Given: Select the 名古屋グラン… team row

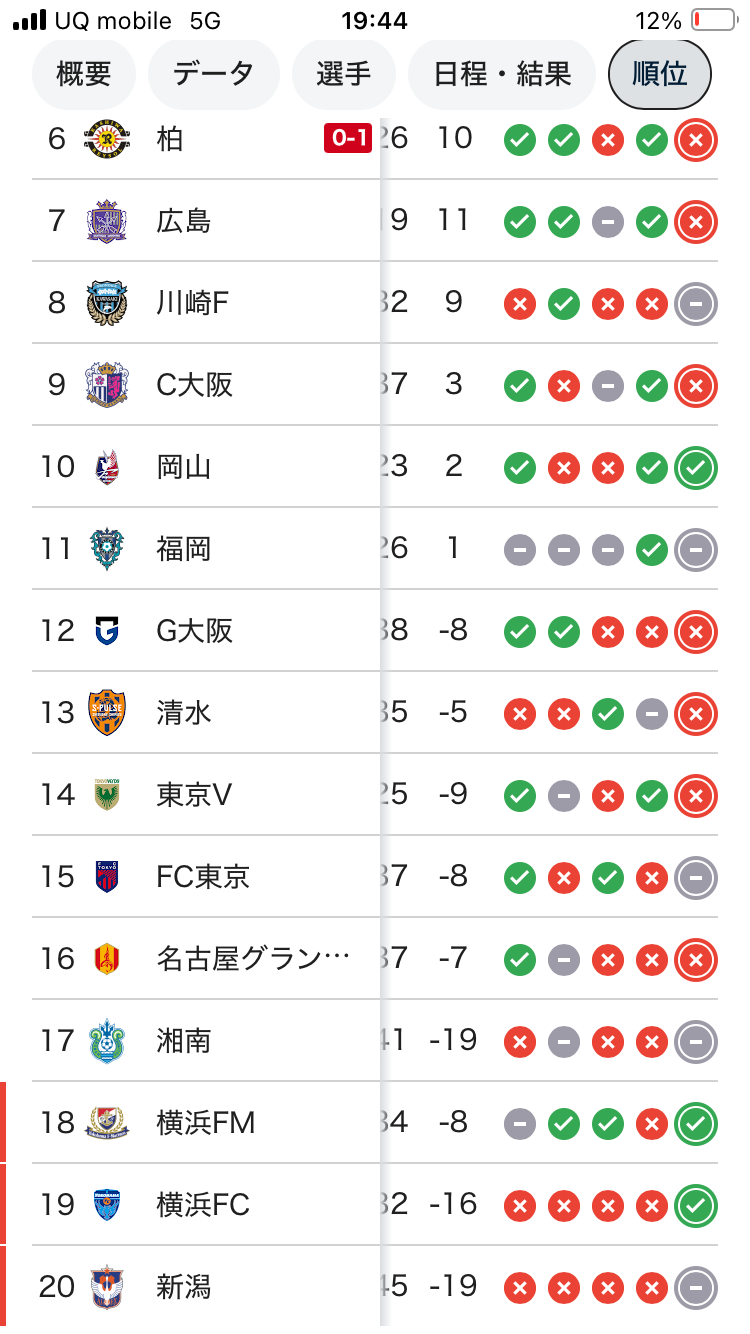Looking at the screenshot, I should 253,958.
